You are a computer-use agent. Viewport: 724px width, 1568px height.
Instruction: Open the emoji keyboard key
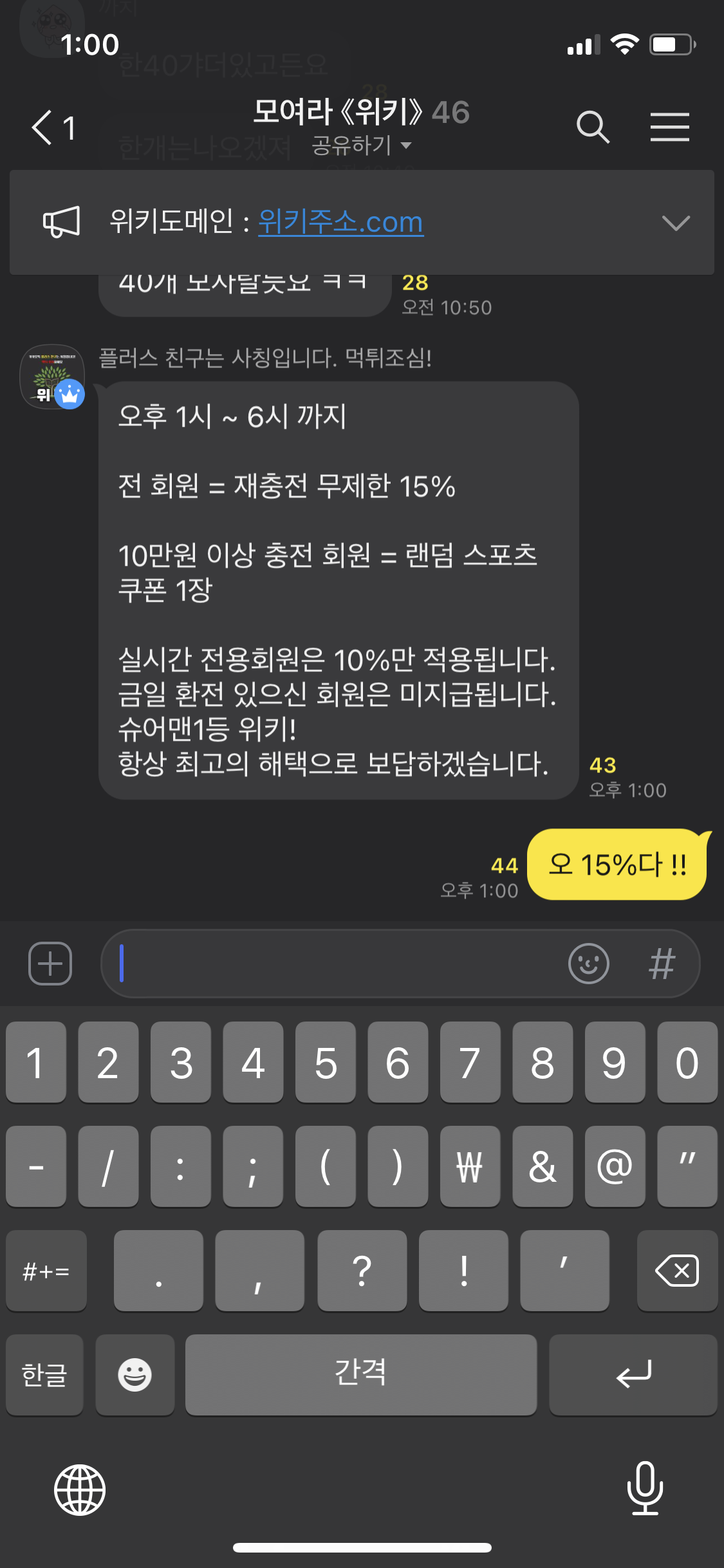(x=135, y=1374)
